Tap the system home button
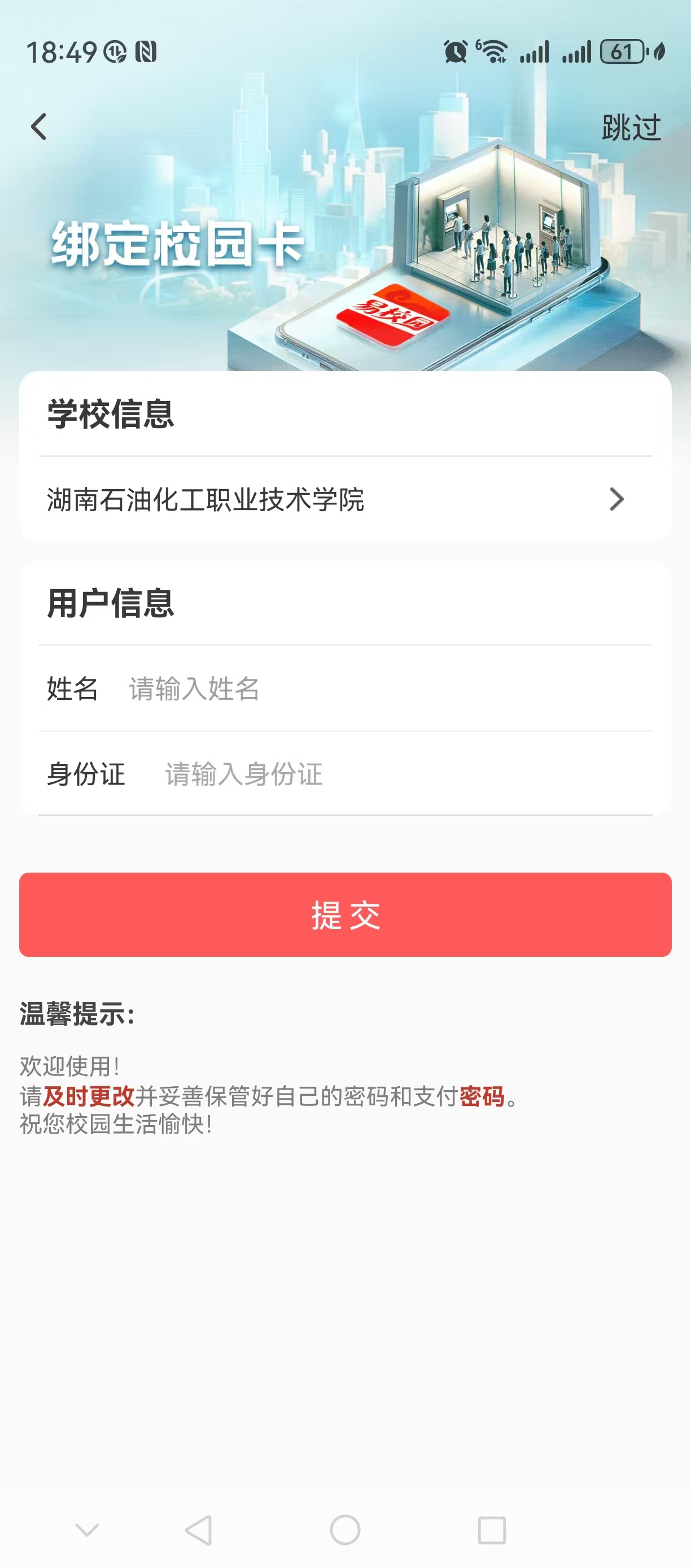Image resolution: width=691 pixels, height=1568 pixels. pos(345,1530)
